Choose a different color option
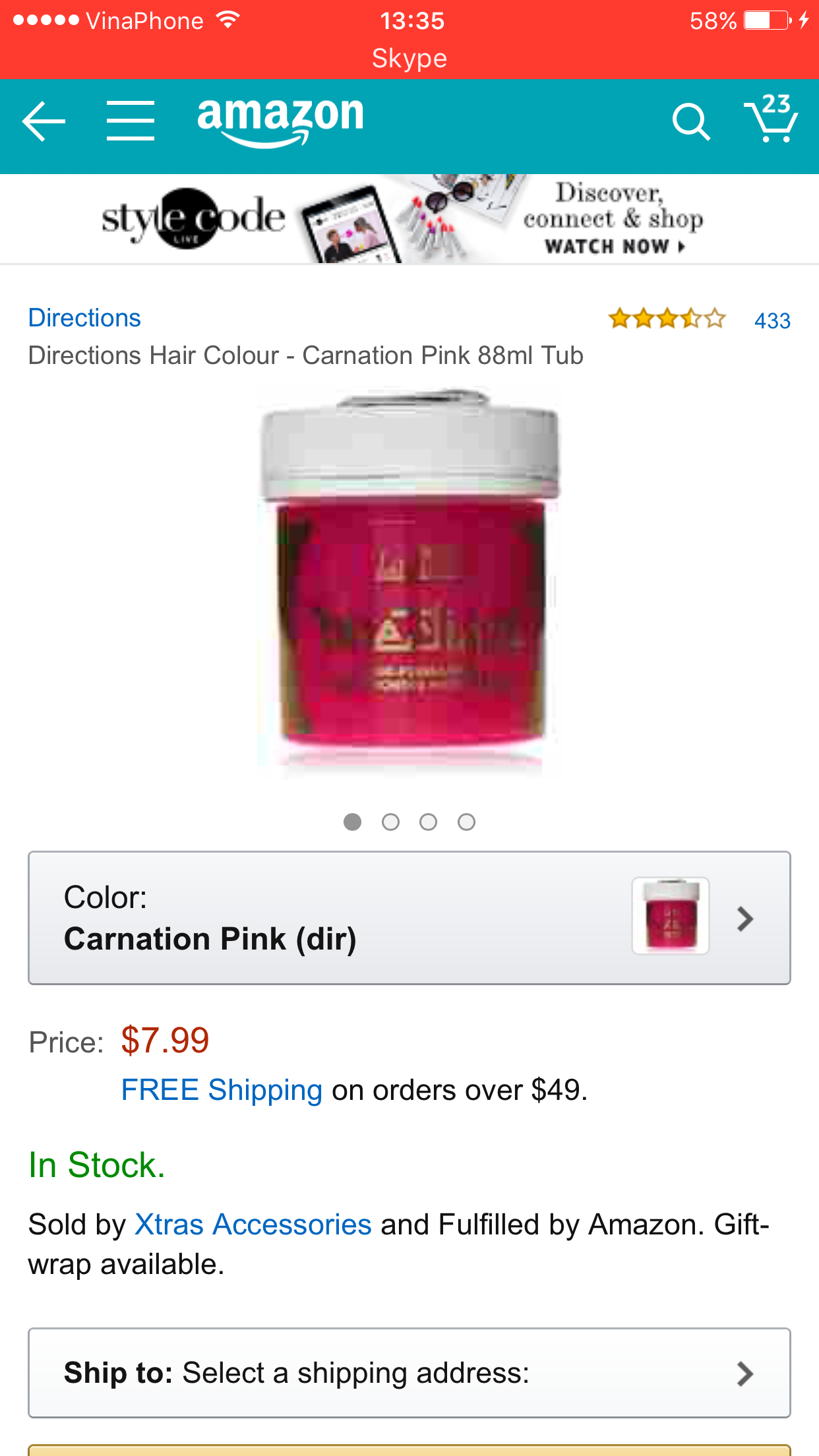Image resolution: width=819 pixels, height=1456 pixels. point(409,918)
